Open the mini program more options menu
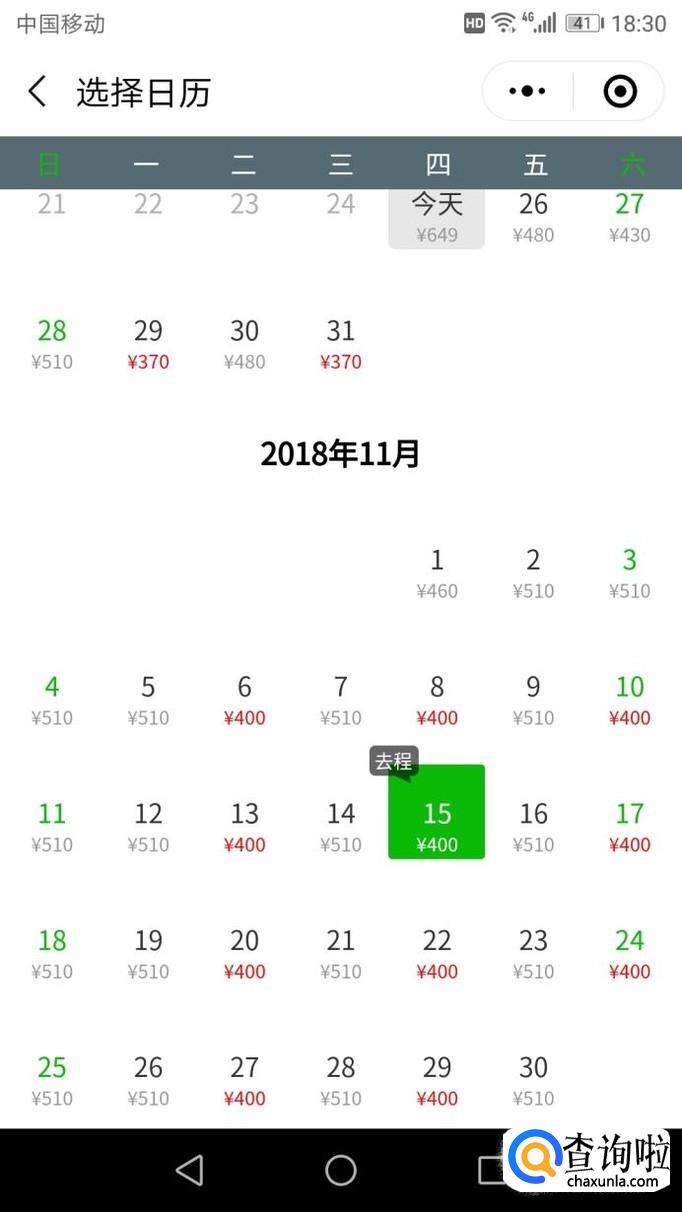682x1212 pixels. tap(527, 92)
